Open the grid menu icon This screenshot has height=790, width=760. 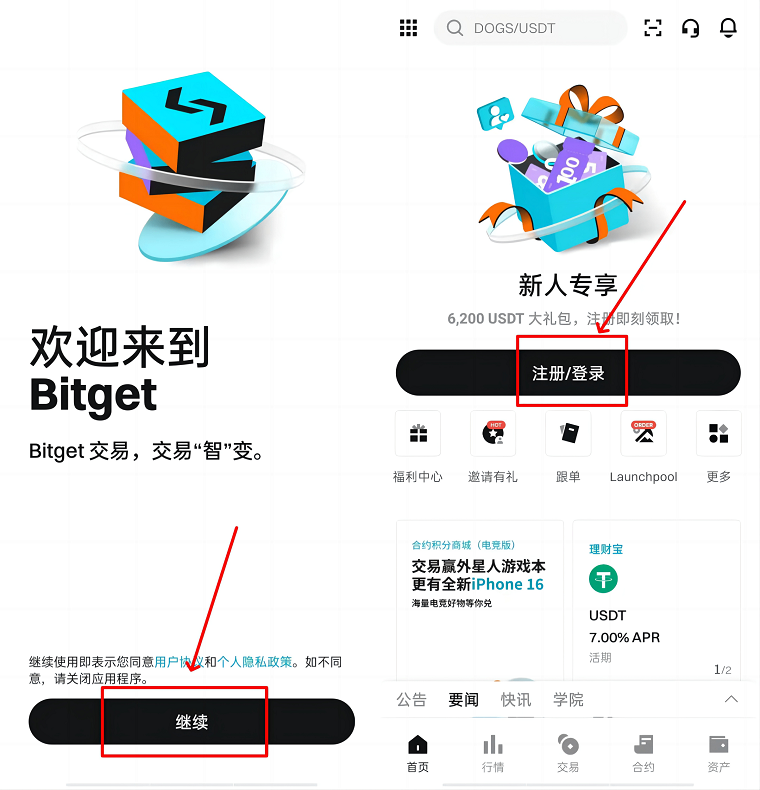[408, 28]
